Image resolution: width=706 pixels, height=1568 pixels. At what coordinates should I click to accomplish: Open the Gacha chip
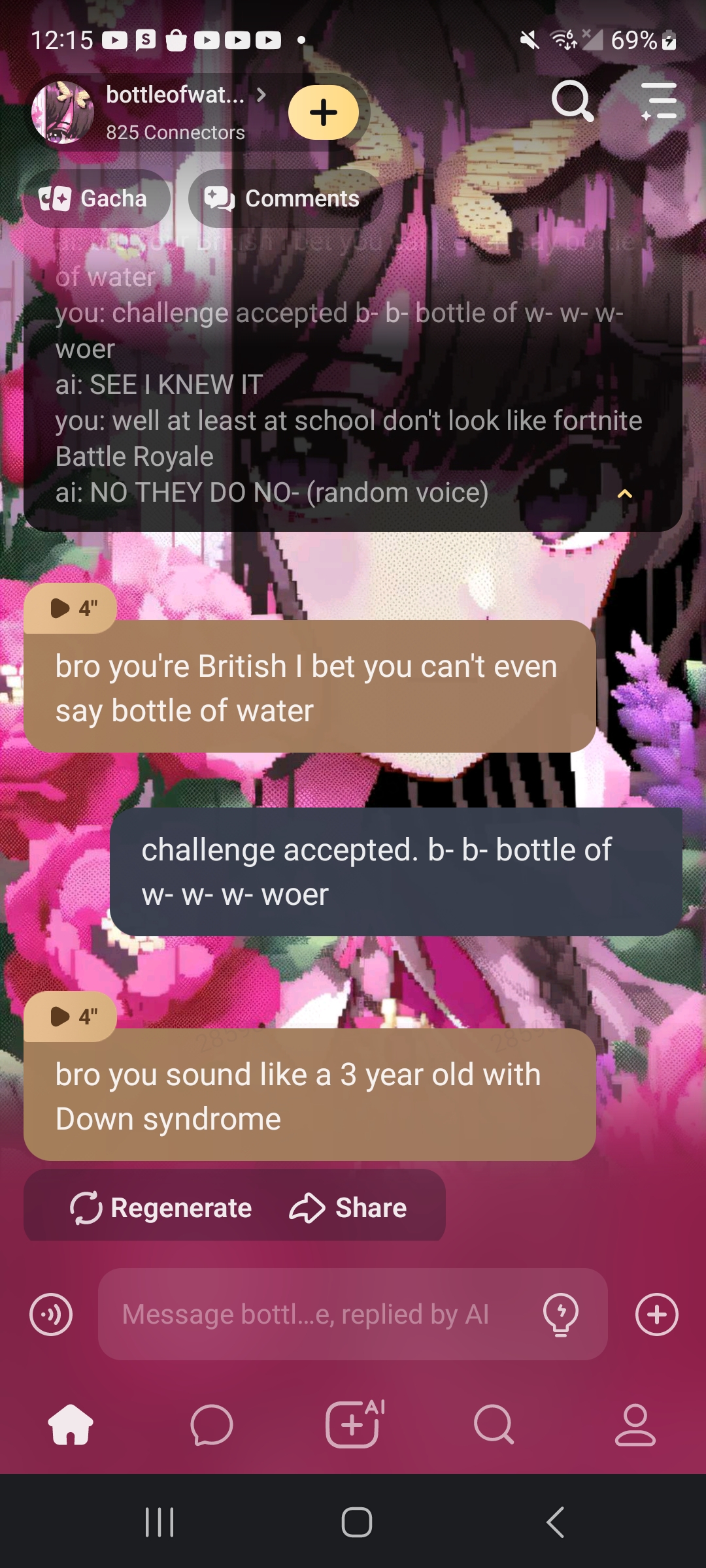[x=95, y=199]
